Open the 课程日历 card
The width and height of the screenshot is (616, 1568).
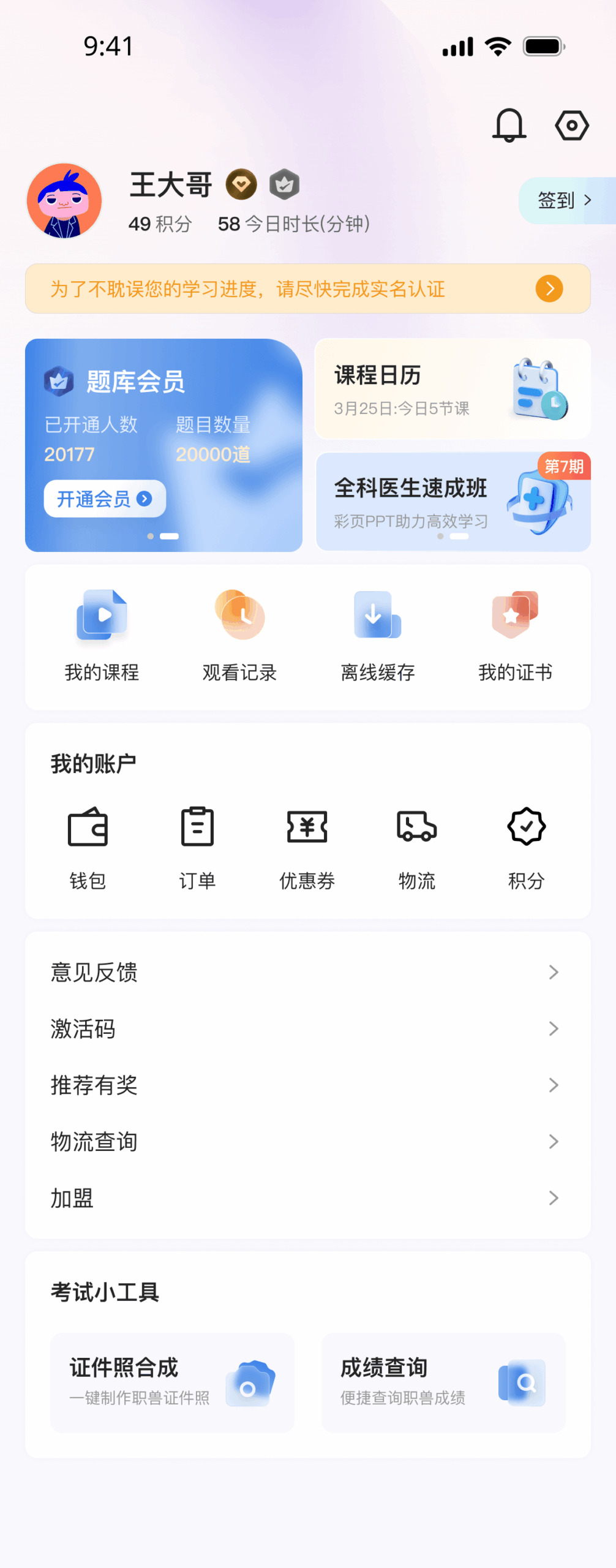(453, 389)
